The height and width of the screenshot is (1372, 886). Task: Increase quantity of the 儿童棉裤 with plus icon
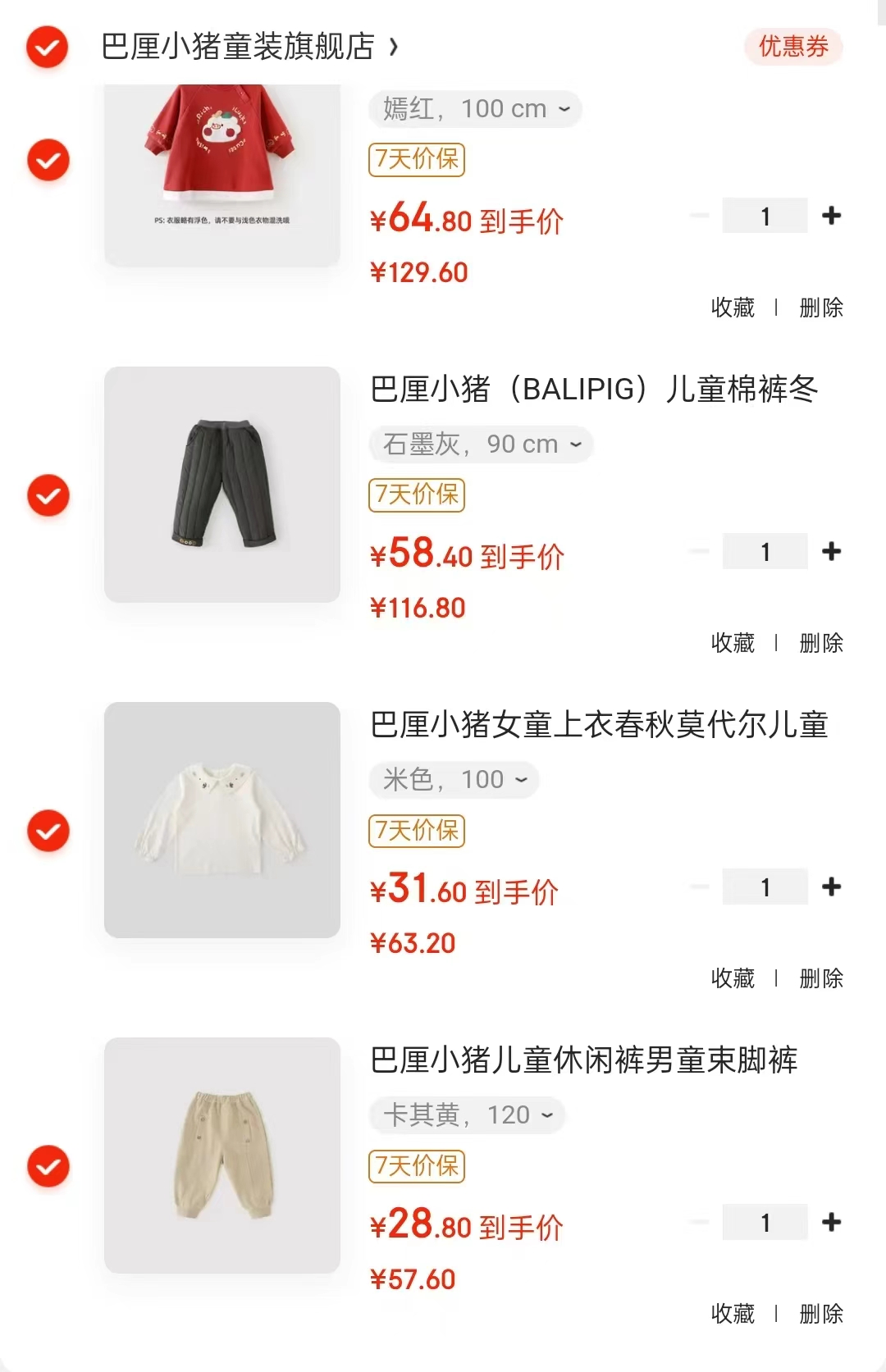point(832,551)
